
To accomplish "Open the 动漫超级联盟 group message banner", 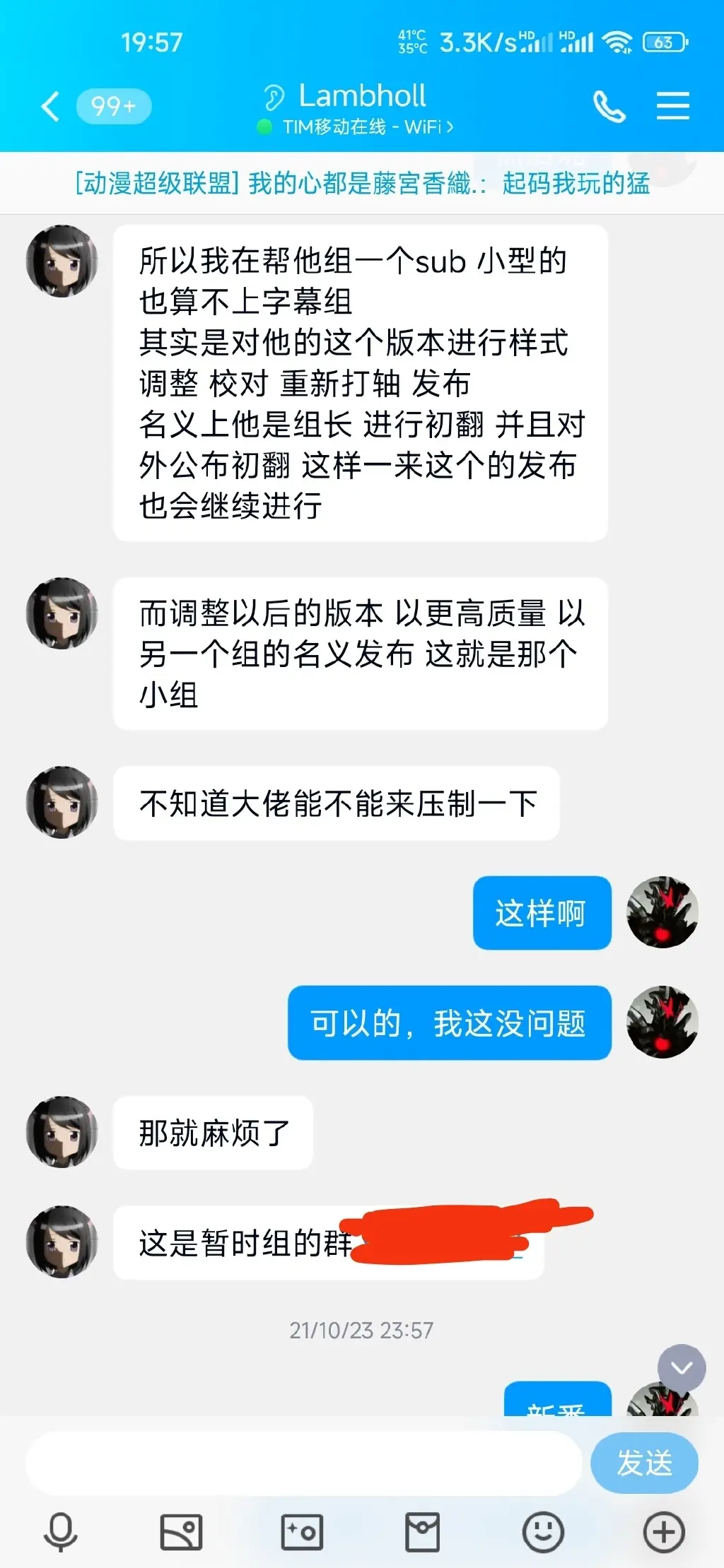I will click(x=362, y=183).
